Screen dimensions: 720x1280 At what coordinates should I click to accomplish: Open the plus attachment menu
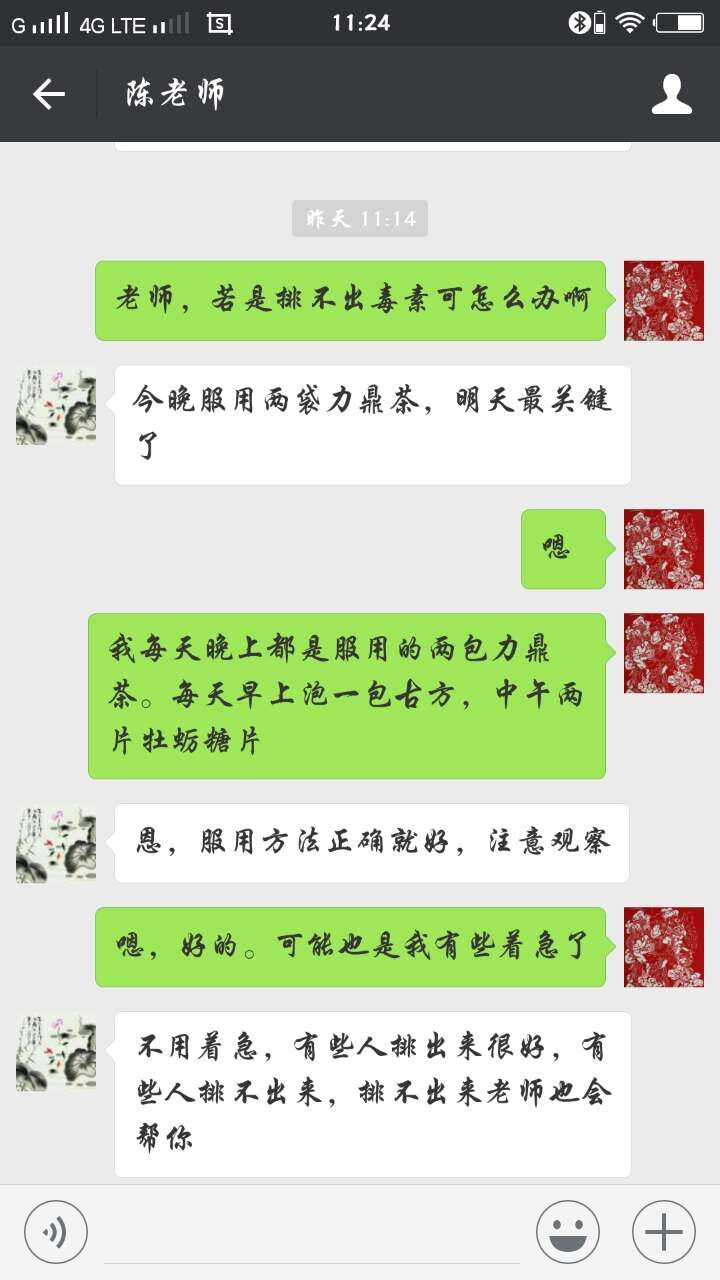[x=664, y=1231]
